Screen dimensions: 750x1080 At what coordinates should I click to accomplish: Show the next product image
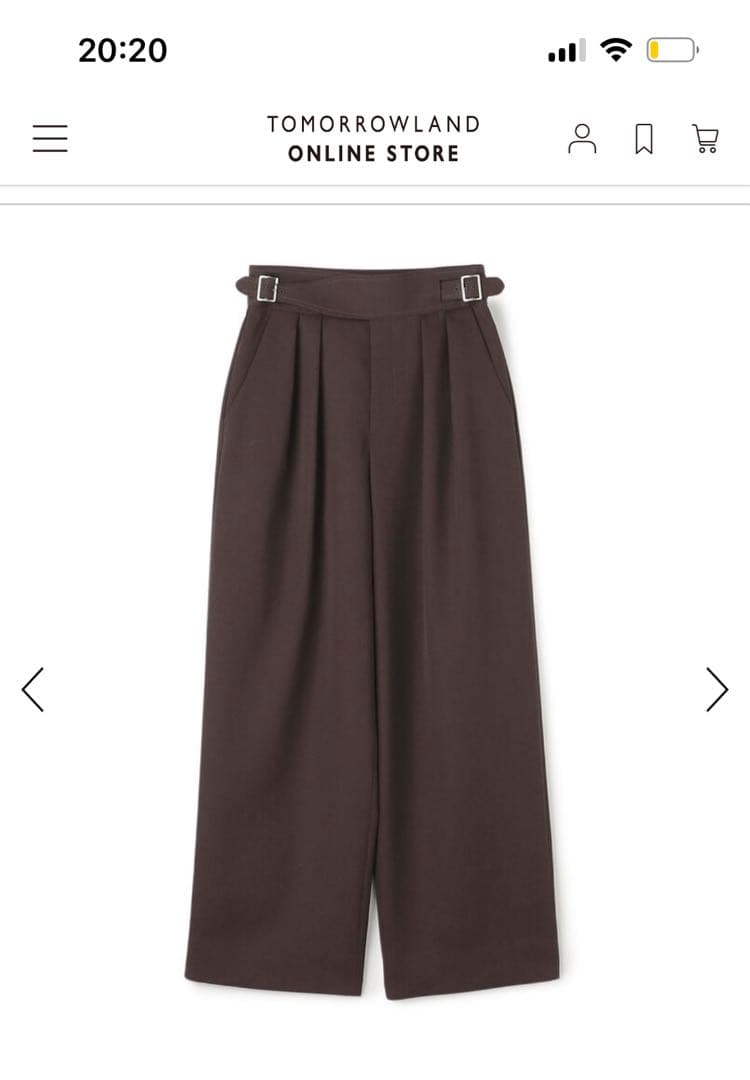(x=716, y=689)
